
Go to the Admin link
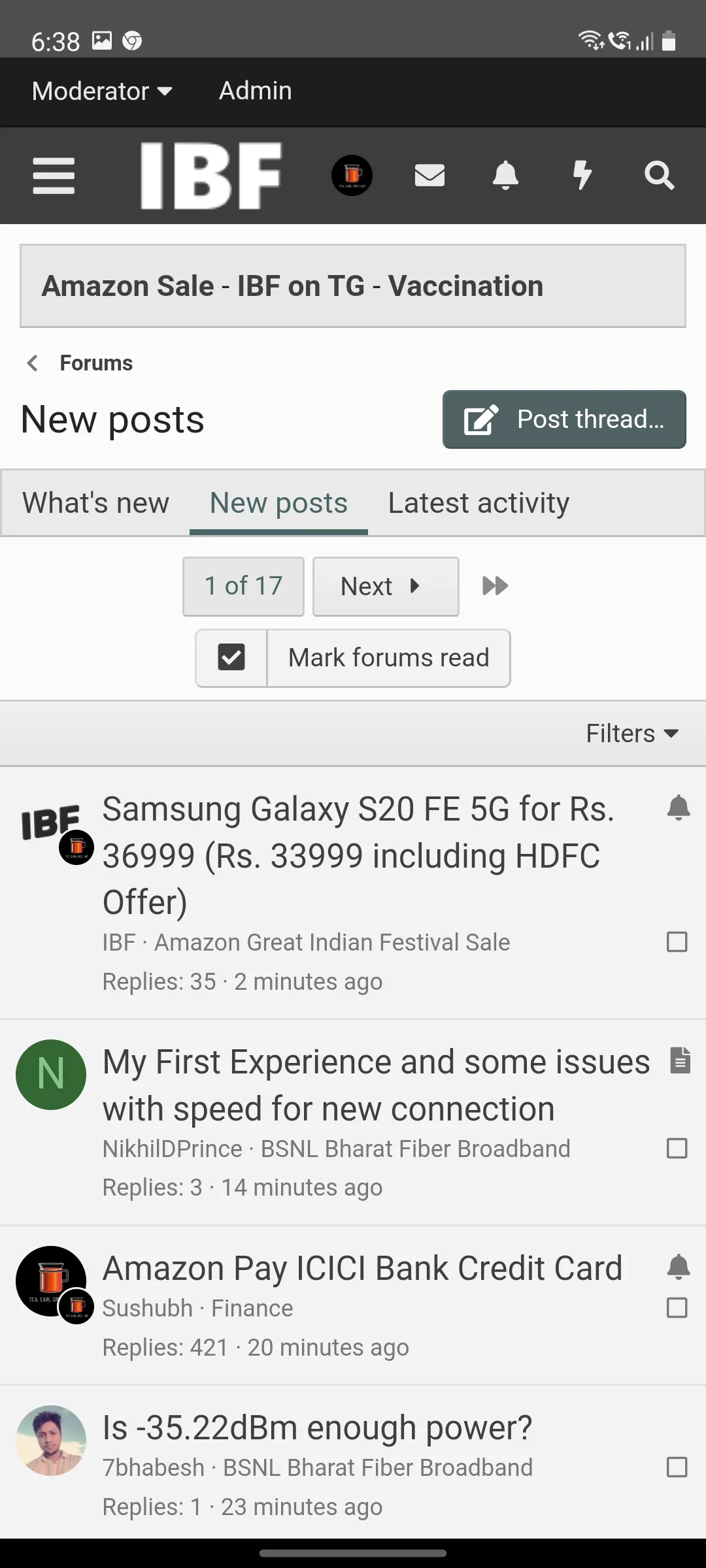[255, 91]
